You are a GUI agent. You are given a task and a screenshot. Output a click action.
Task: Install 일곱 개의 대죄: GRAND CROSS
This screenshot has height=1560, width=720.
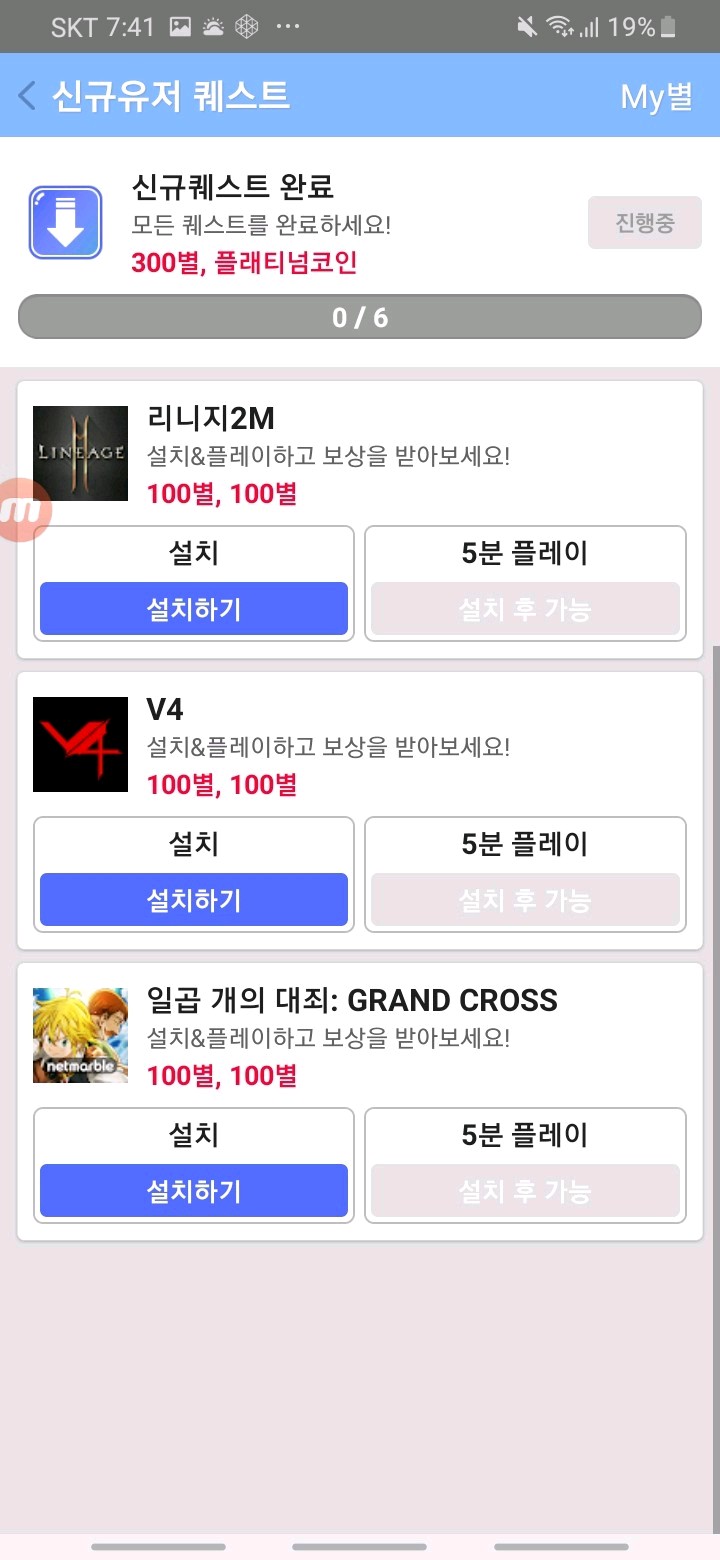(x=194, y=1190)
